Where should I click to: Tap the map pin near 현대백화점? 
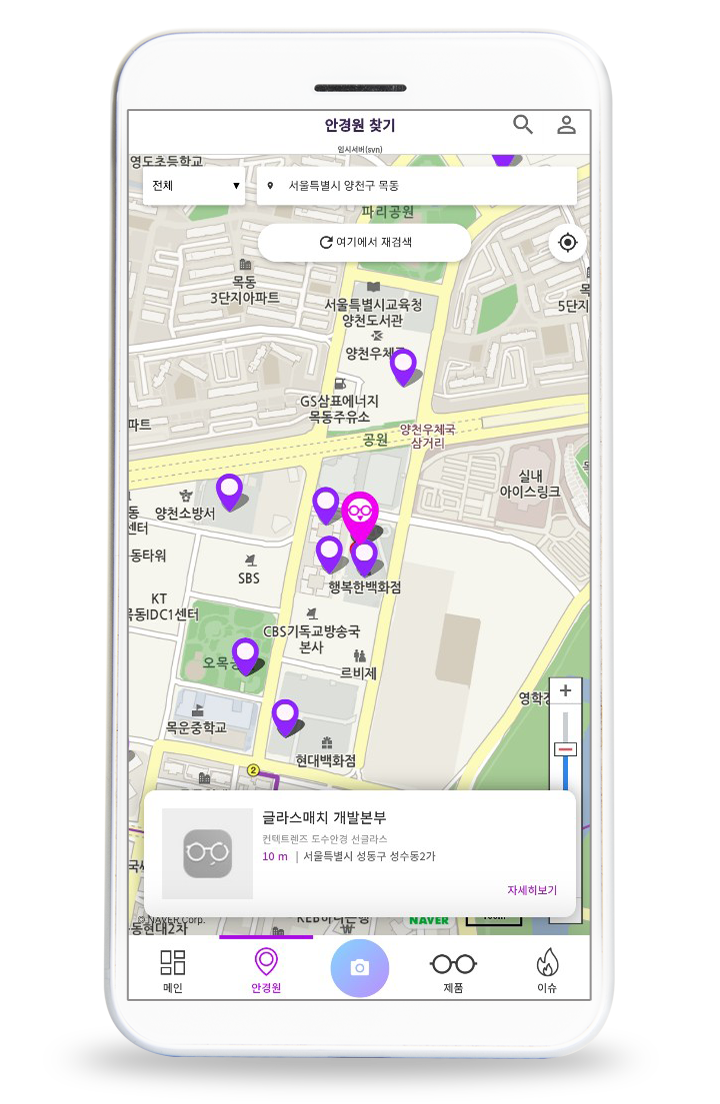[x=287, y=712]
